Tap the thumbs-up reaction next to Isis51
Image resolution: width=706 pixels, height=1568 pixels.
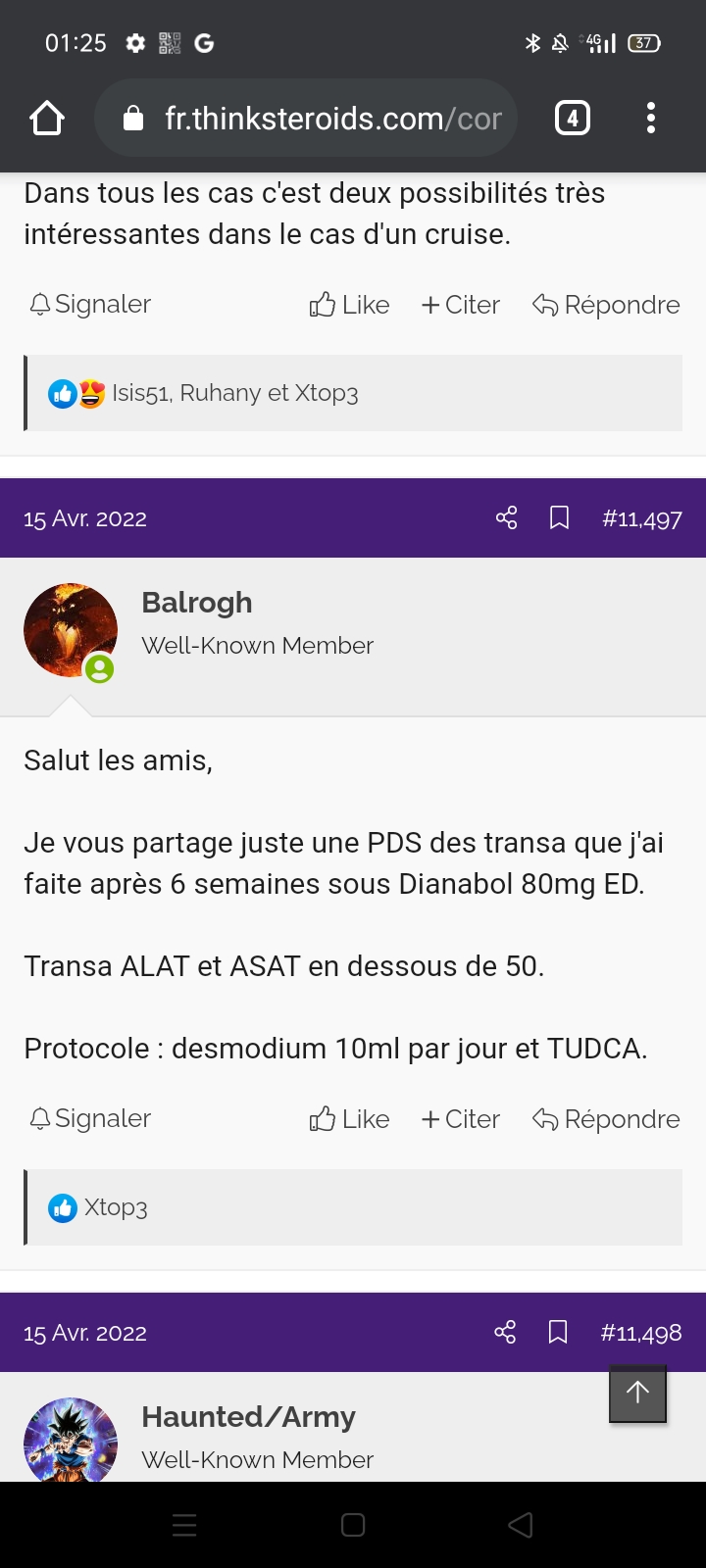point(63,393)
